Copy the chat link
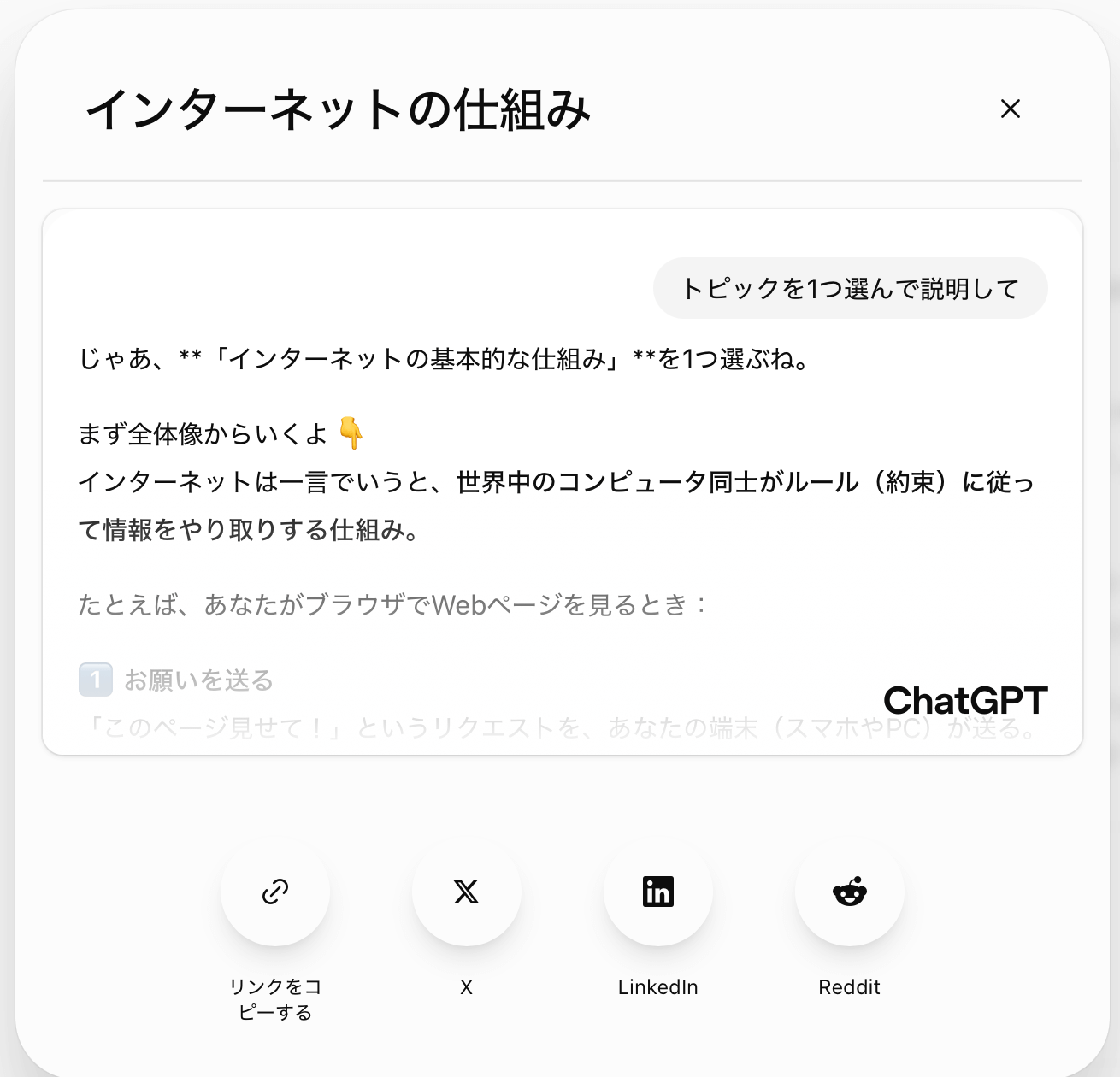The image size is (1120, 1077). [x=274, y=892]
